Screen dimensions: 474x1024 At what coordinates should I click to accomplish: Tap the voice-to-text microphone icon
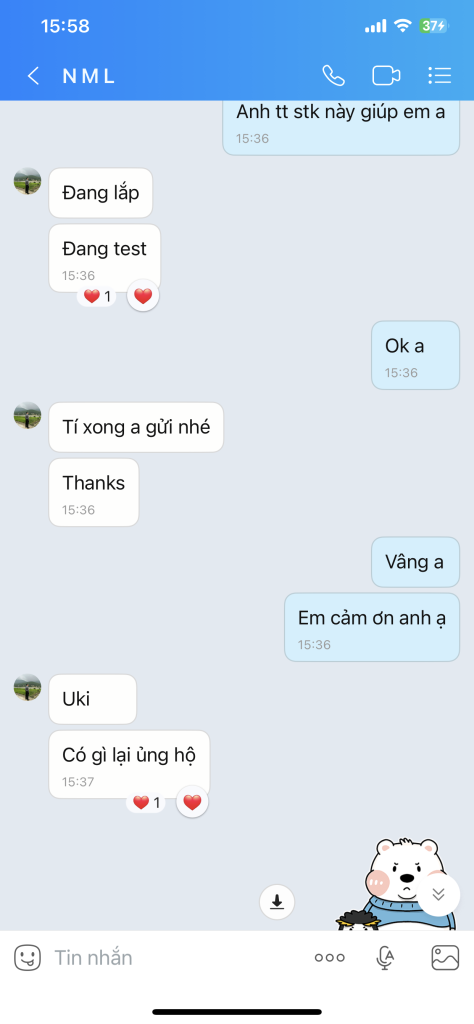(385, 957)
